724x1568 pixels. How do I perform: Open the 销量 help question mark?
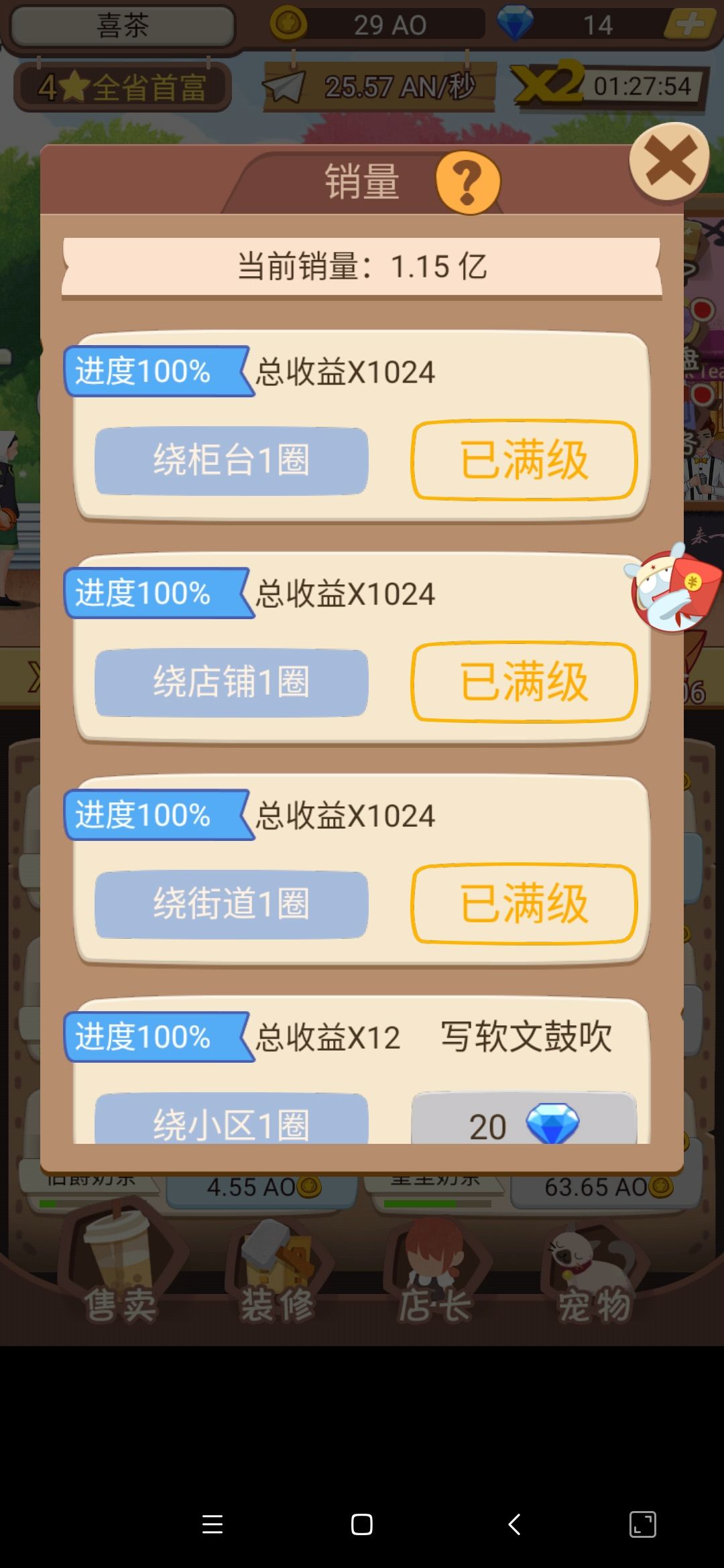468,181
